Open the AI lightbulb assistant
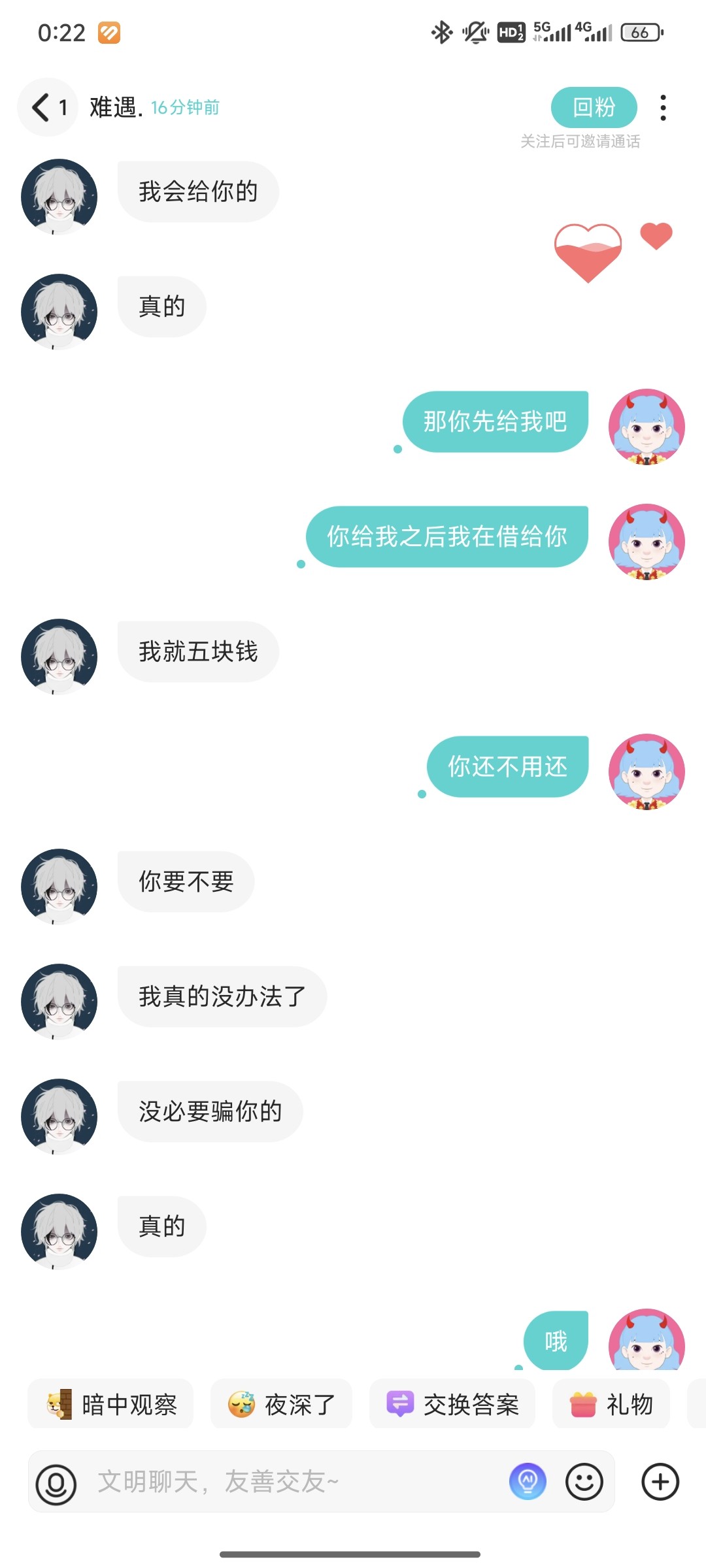706x1568 pixels. pos(528,1481)
